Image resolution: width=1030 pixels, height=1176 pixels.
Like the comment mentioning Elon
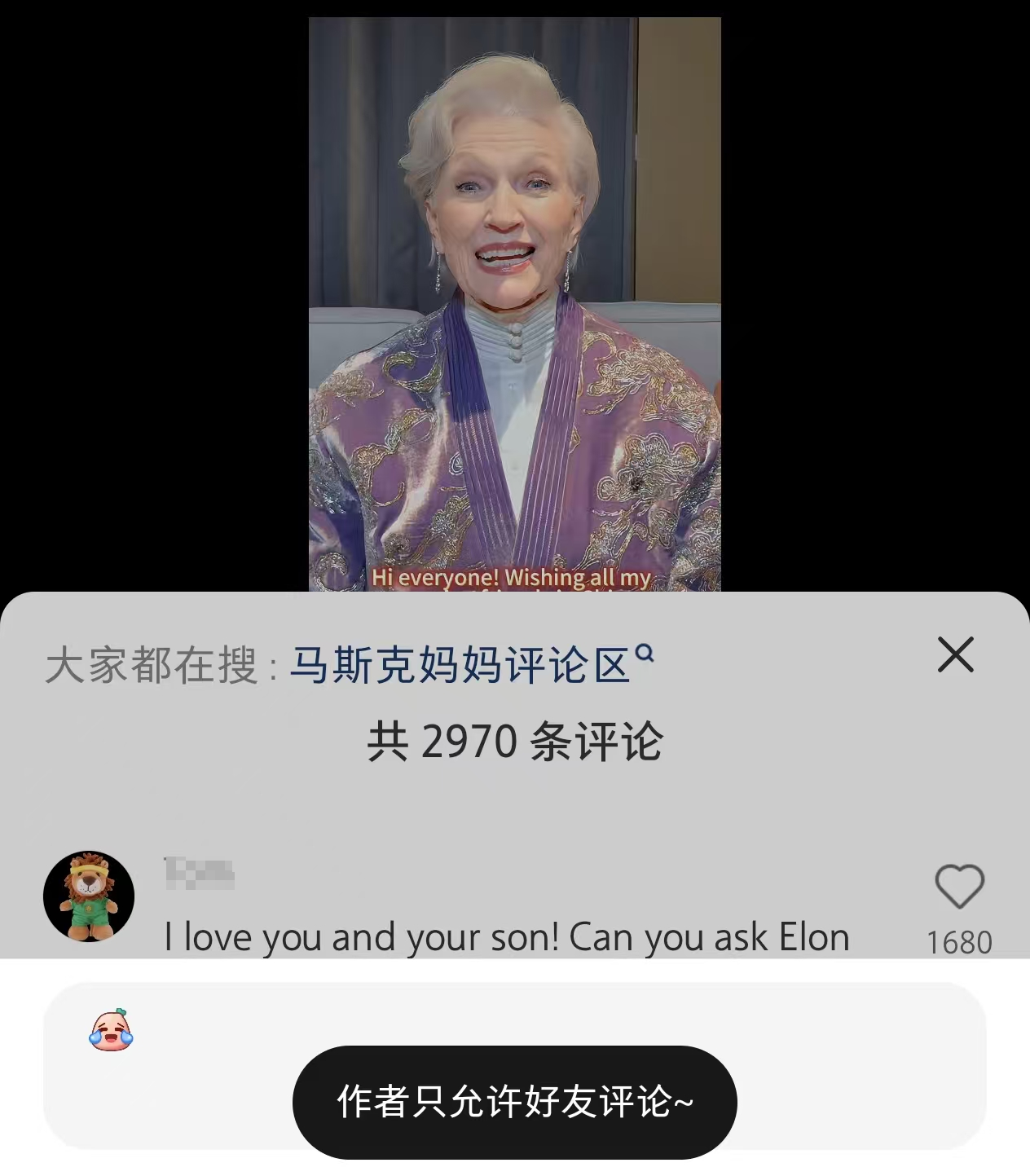[959, 887]
